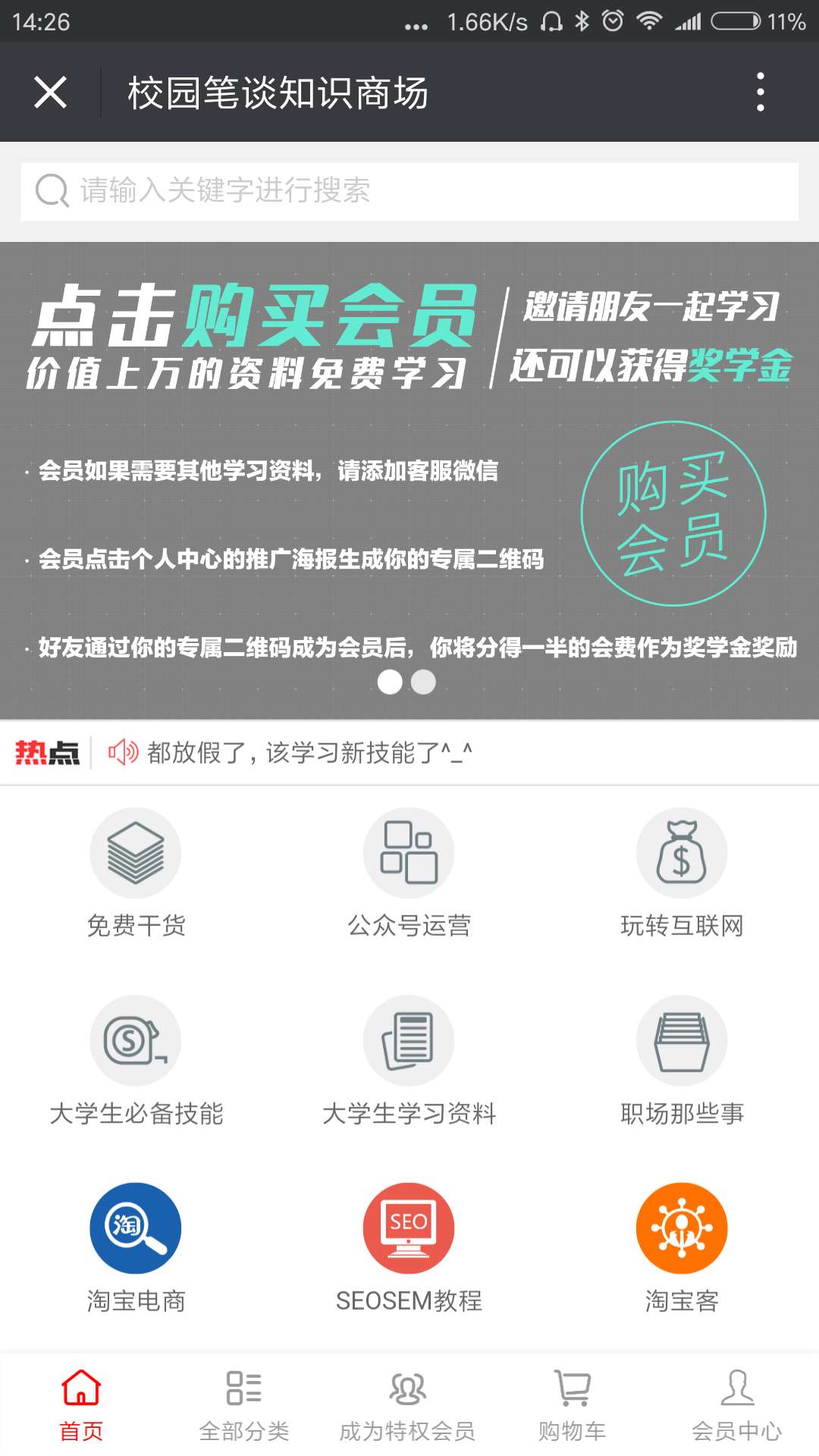
Task: Open the 购买会员 promotional banner
Action: point(409,470)
